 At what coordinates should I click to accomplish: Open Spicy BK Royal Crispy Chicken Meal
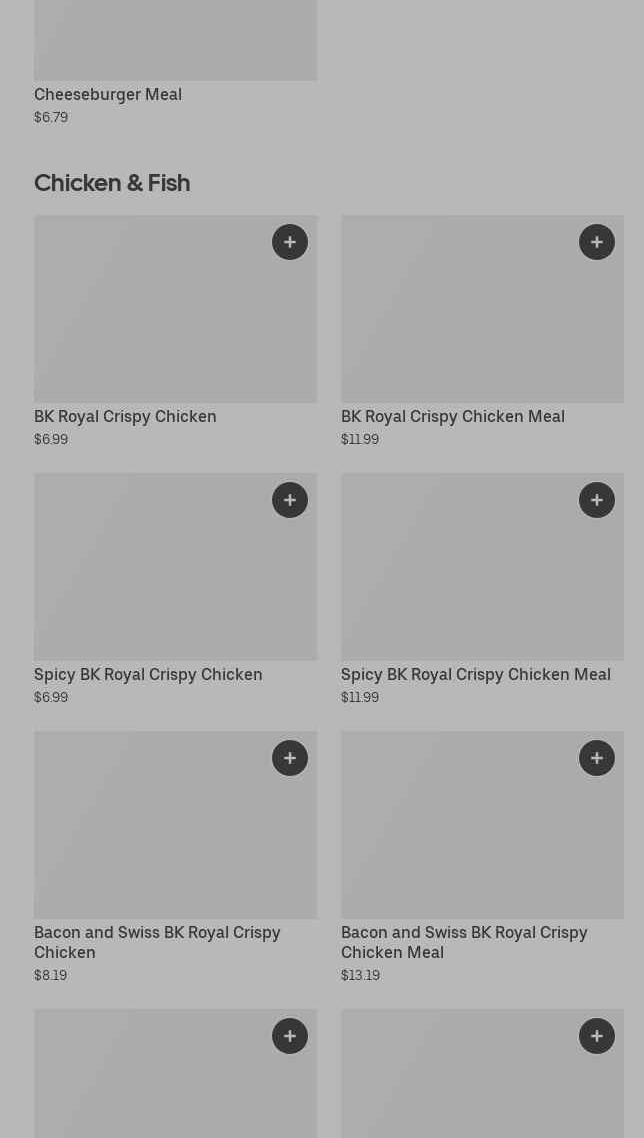click(x=460, y=580)
